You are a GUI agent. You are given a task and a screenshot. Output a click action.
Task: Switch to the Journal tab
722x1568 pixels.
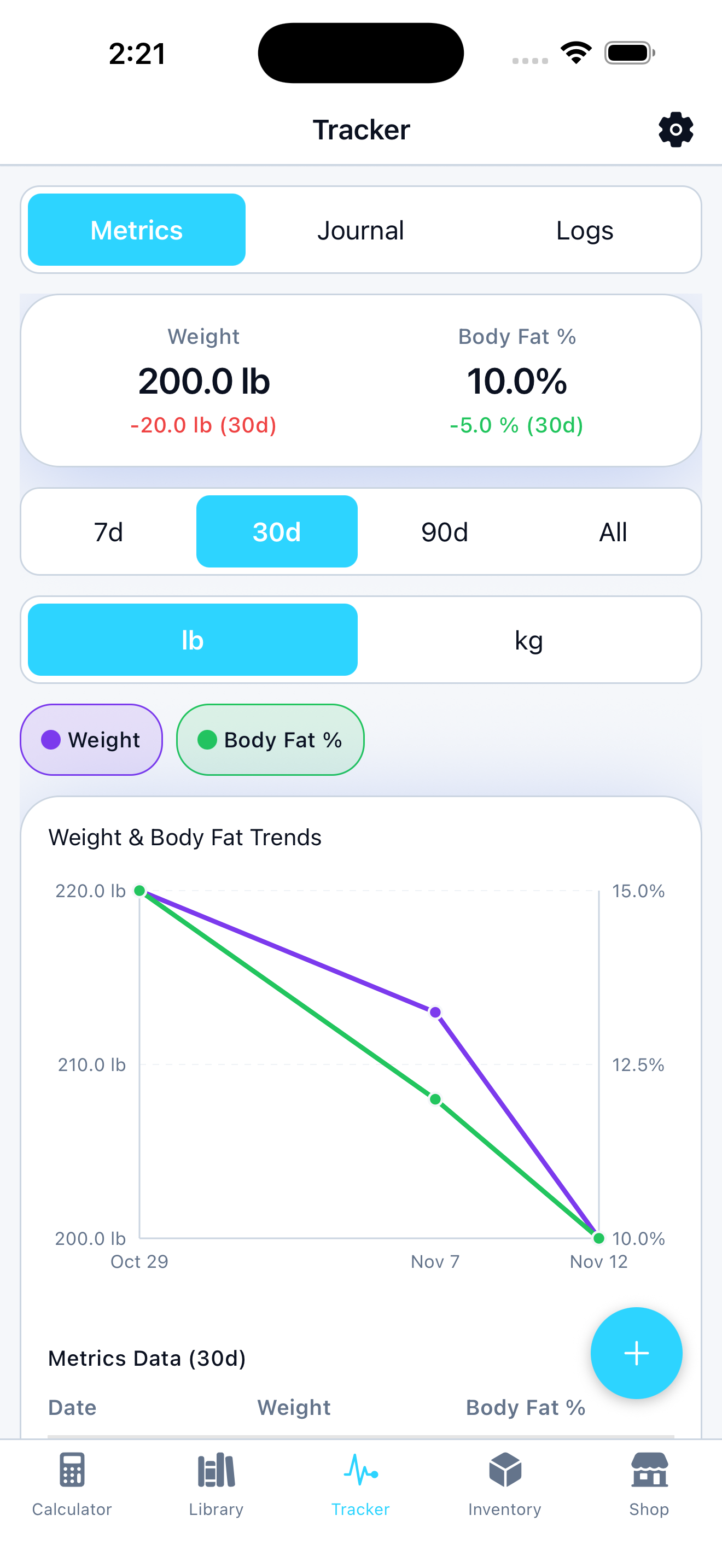(360, 230)
